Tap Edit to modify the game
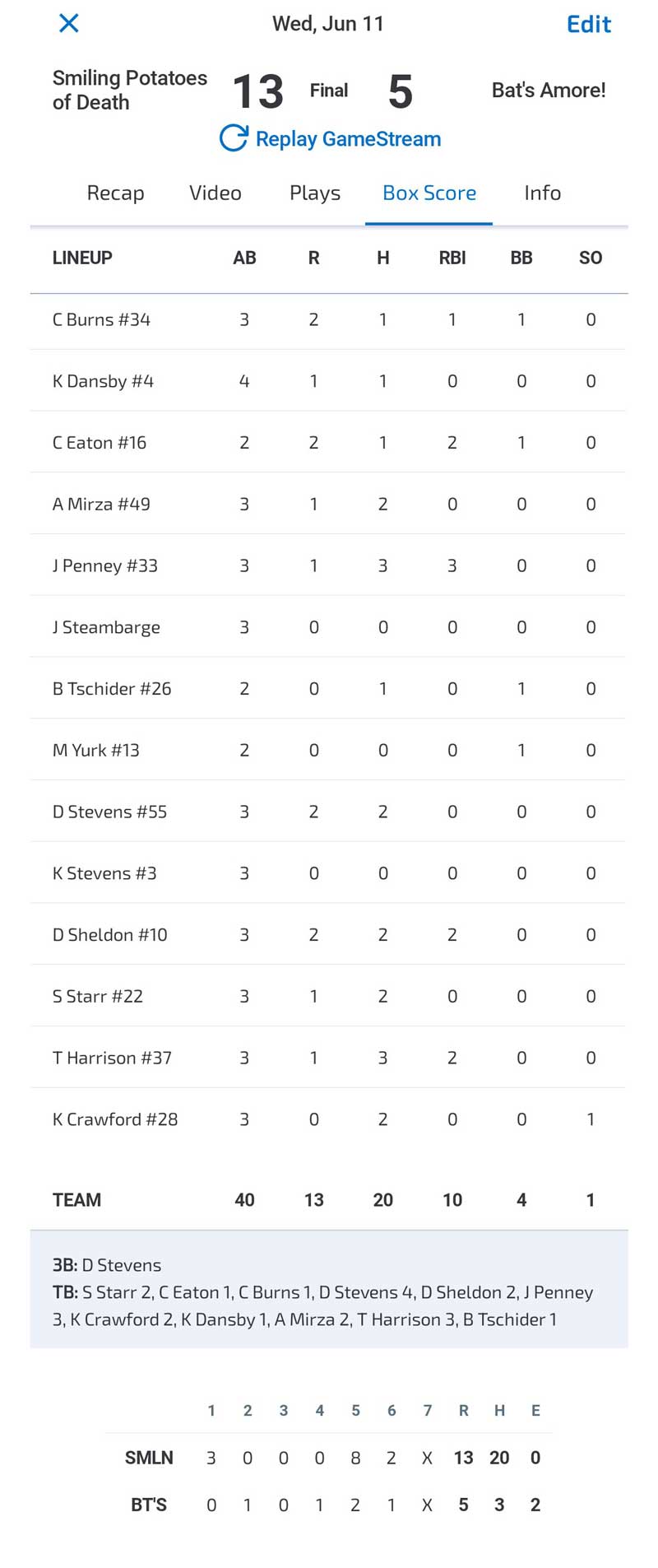658x1568 pixels. coord(589,25)
